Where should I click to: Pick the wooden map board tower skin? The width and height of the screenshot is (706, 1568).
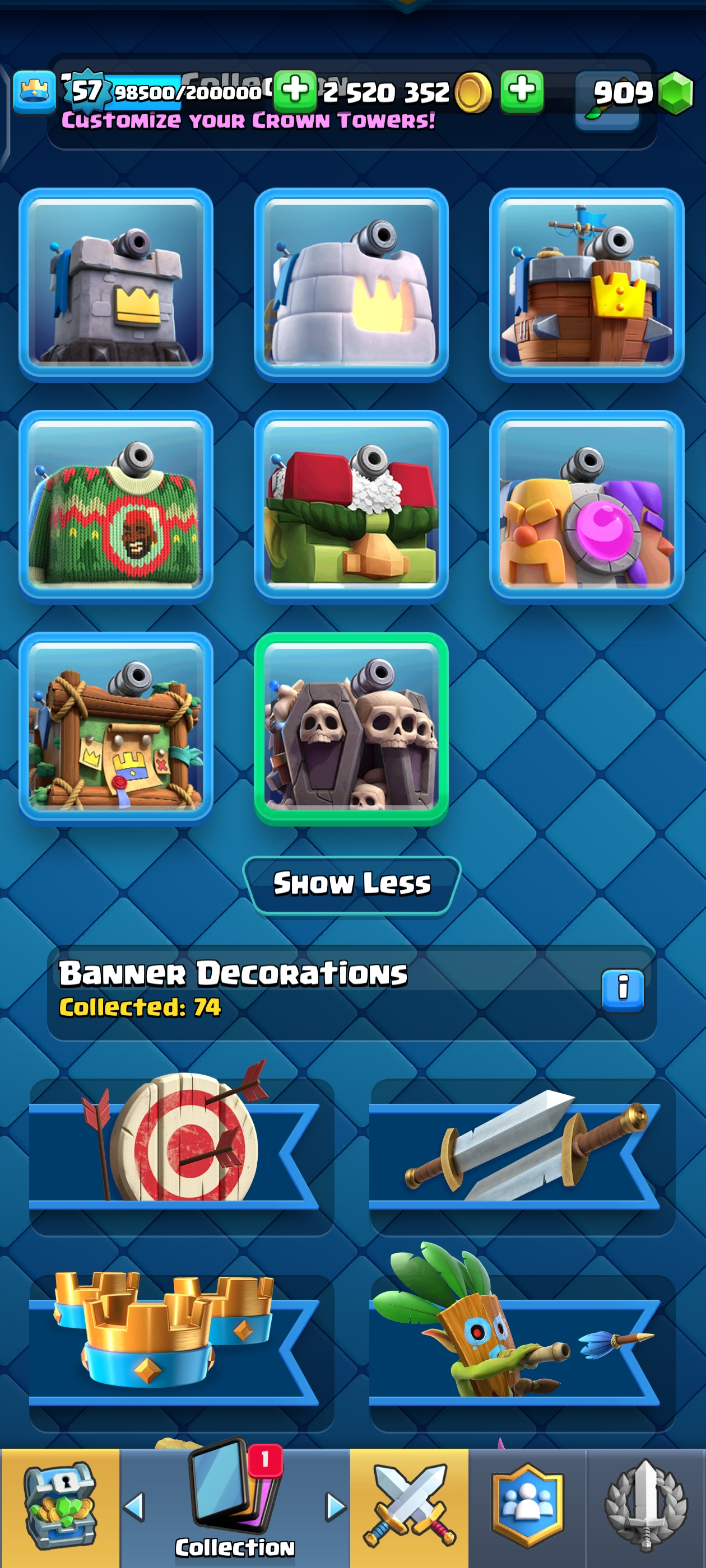click(116, 728)
